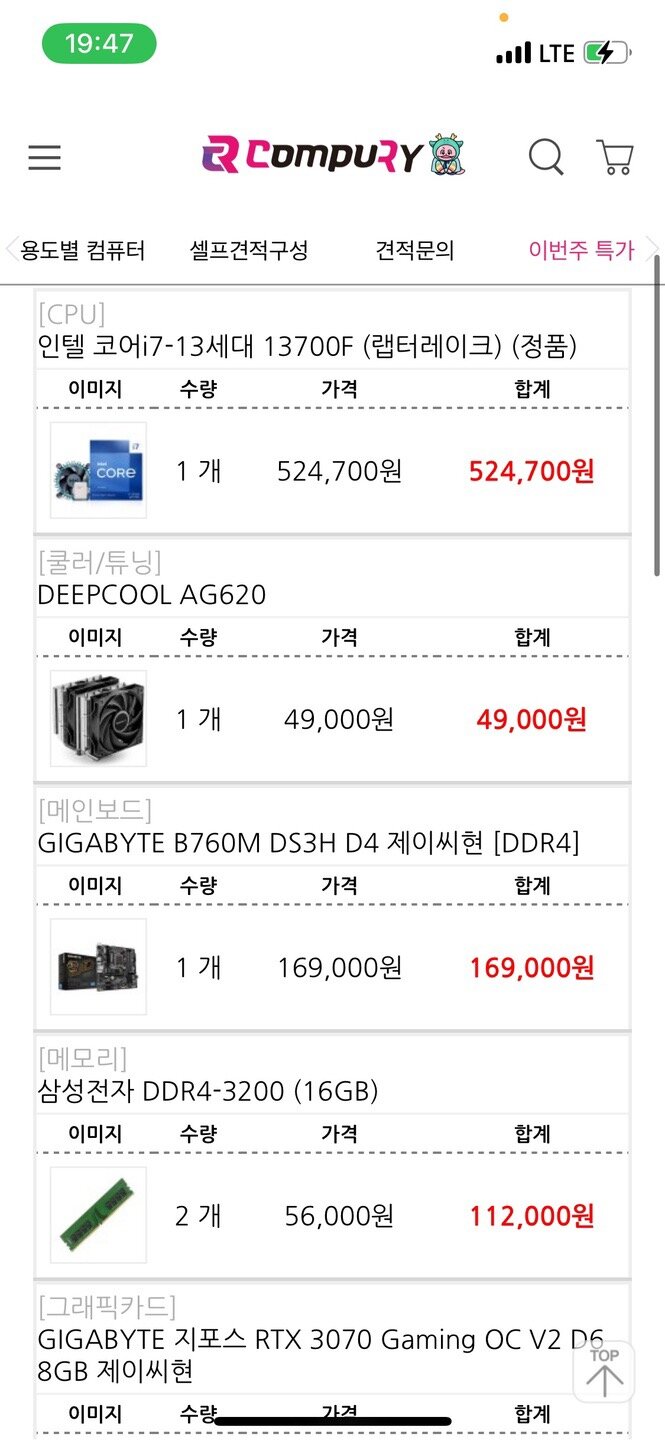This screenshot has height=1440, width=665.
Task: Jump back up with the TOP button
Action: coord(604,1372)
